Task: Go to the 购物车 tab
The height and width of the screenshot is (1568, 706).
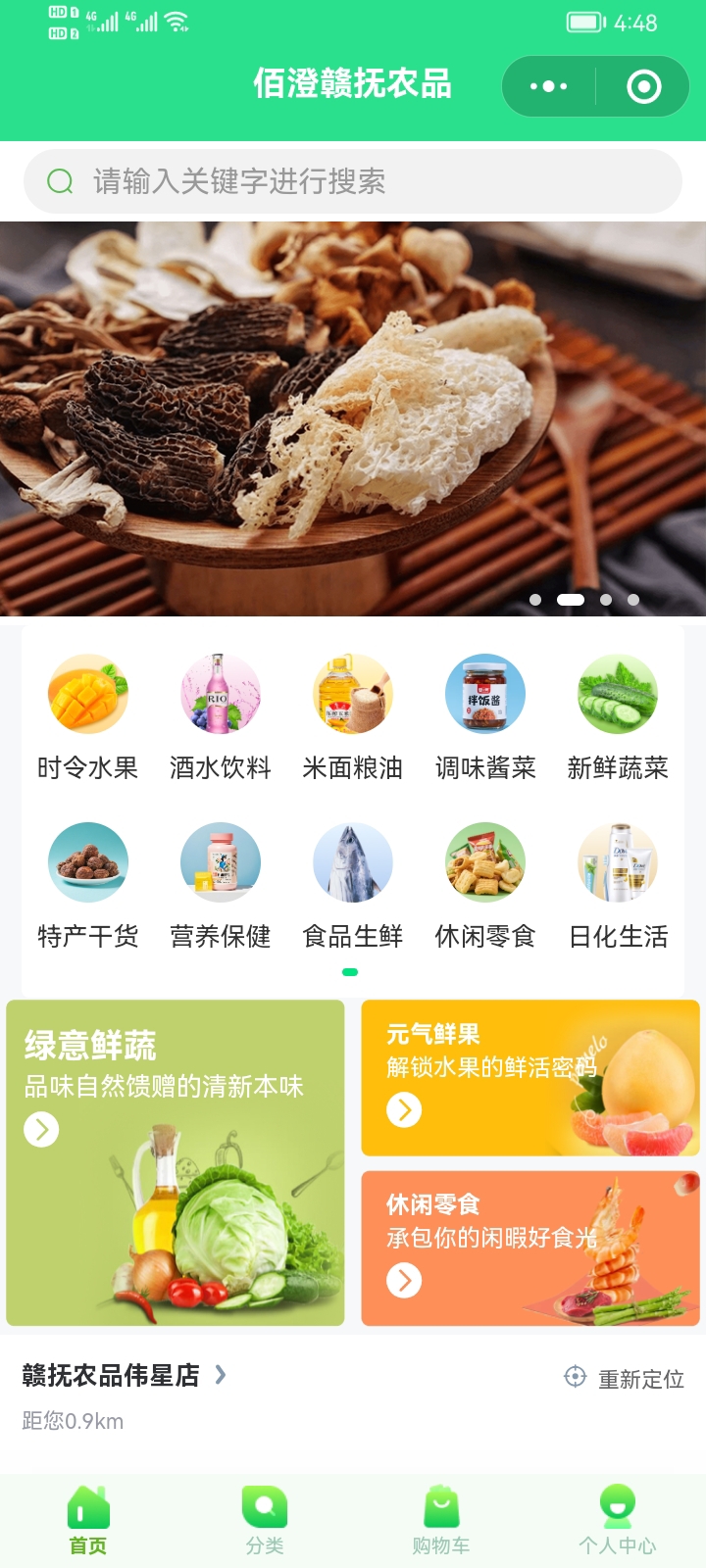Action: click(441, 1520)
